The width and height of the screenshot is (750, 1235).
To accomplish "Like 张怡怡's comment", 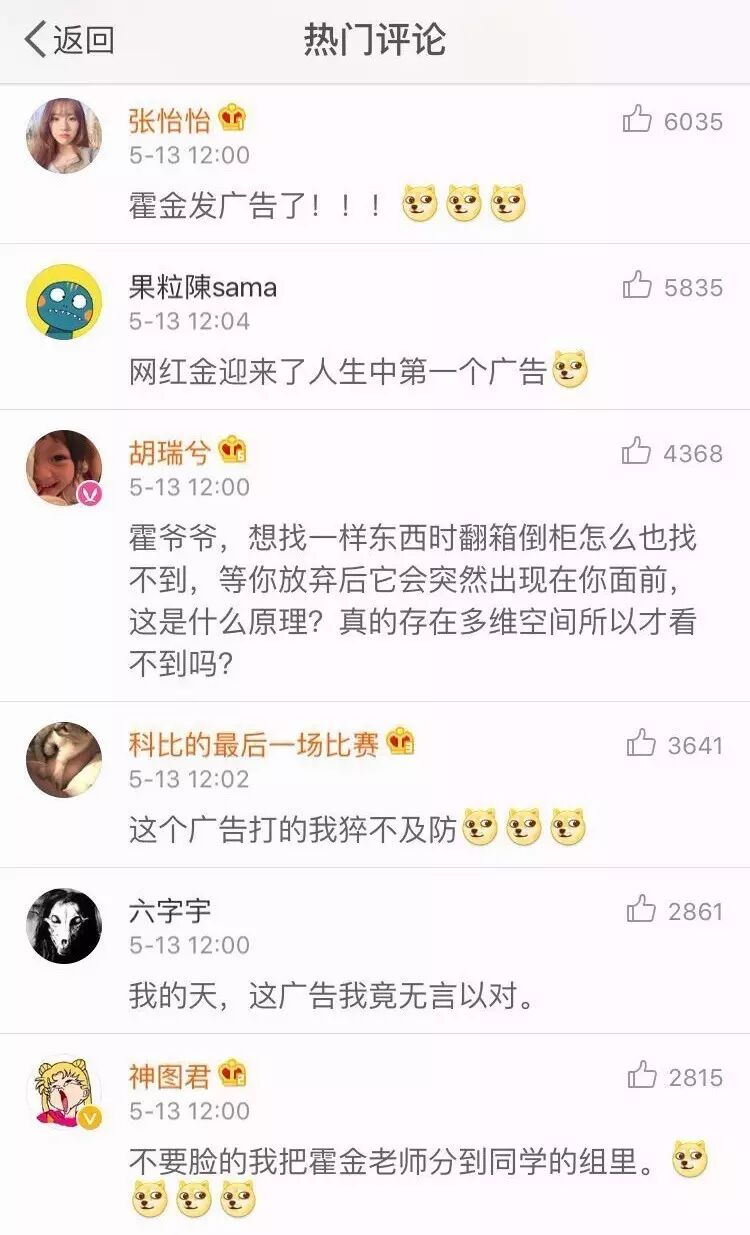I will coord(637,121).
